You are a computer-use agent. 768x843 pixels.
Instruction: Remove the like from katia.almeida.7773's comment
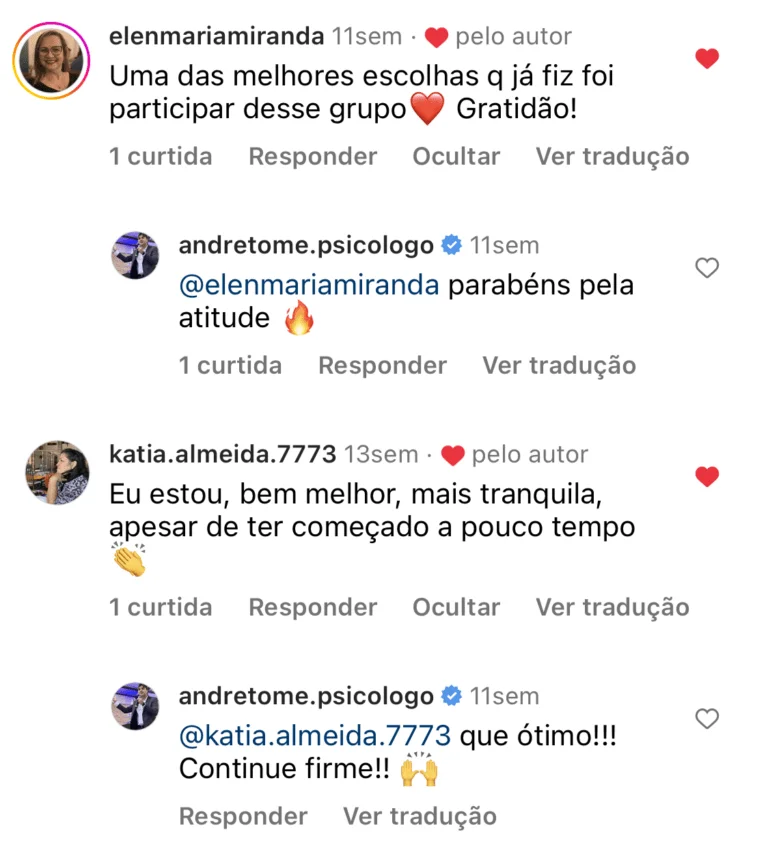[707, 477]
